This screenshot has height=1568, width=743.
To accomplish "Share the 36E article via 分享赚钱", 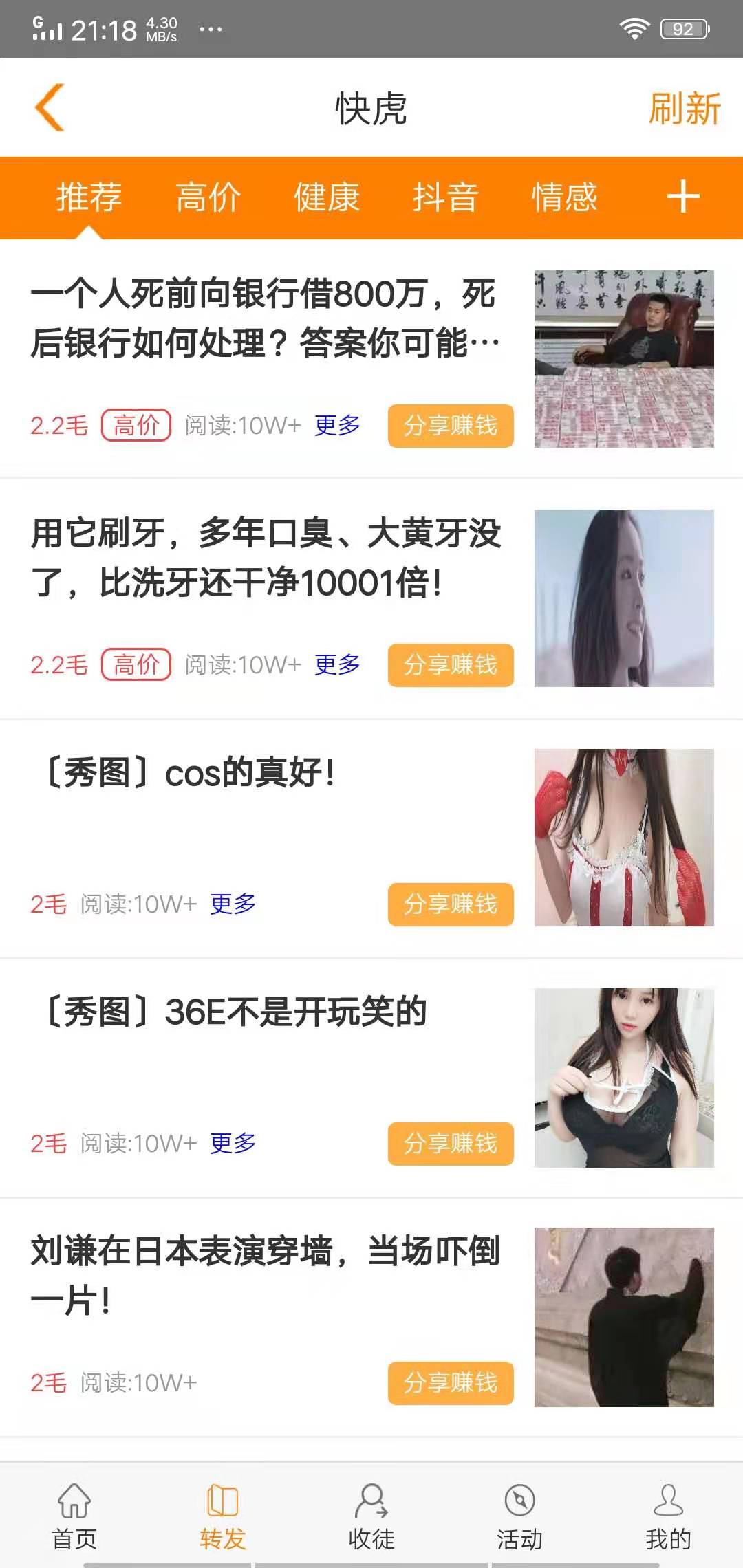I will 451,1144.
